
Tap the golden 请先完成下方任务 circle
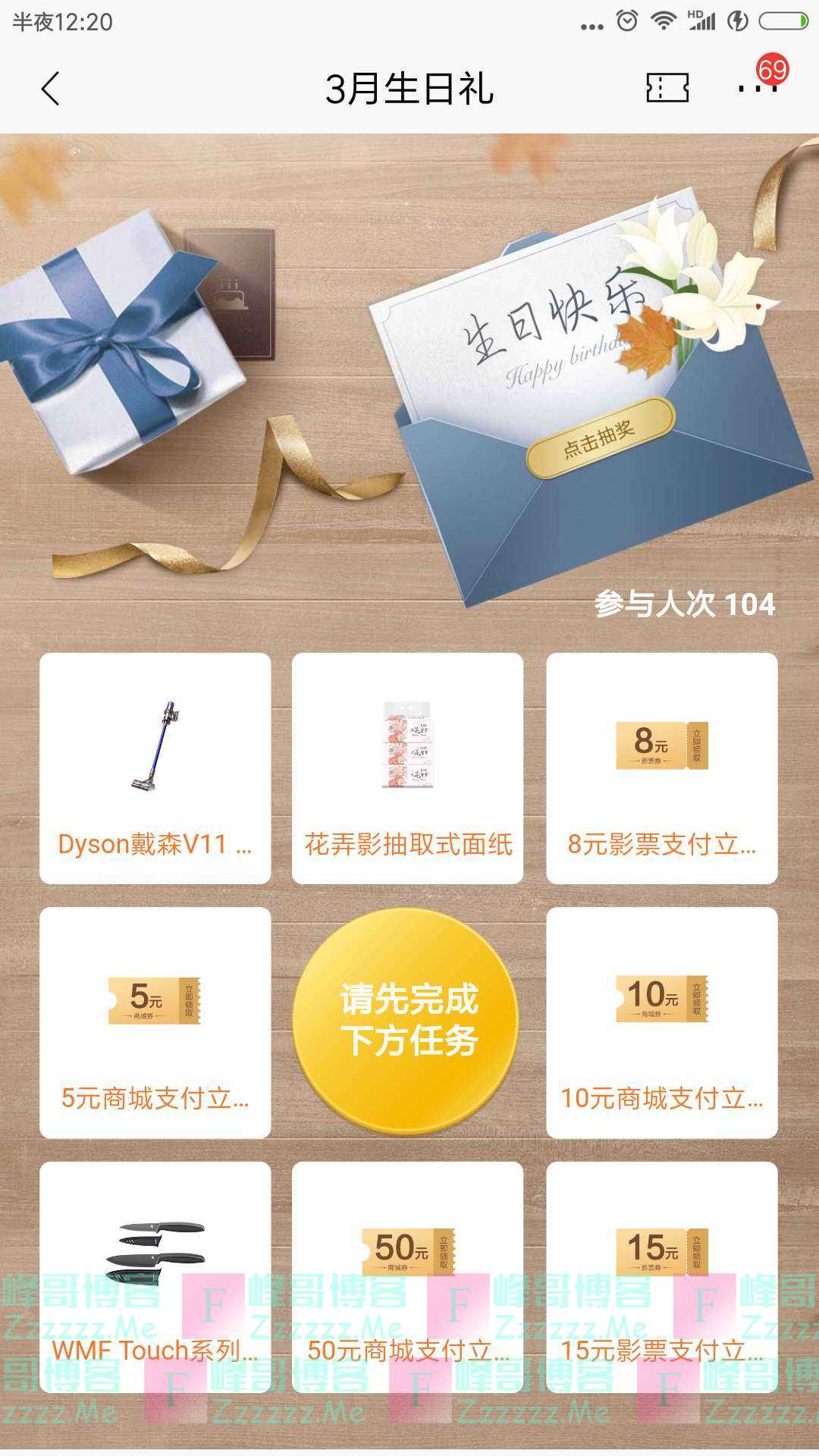click(x=406, y=1020)
